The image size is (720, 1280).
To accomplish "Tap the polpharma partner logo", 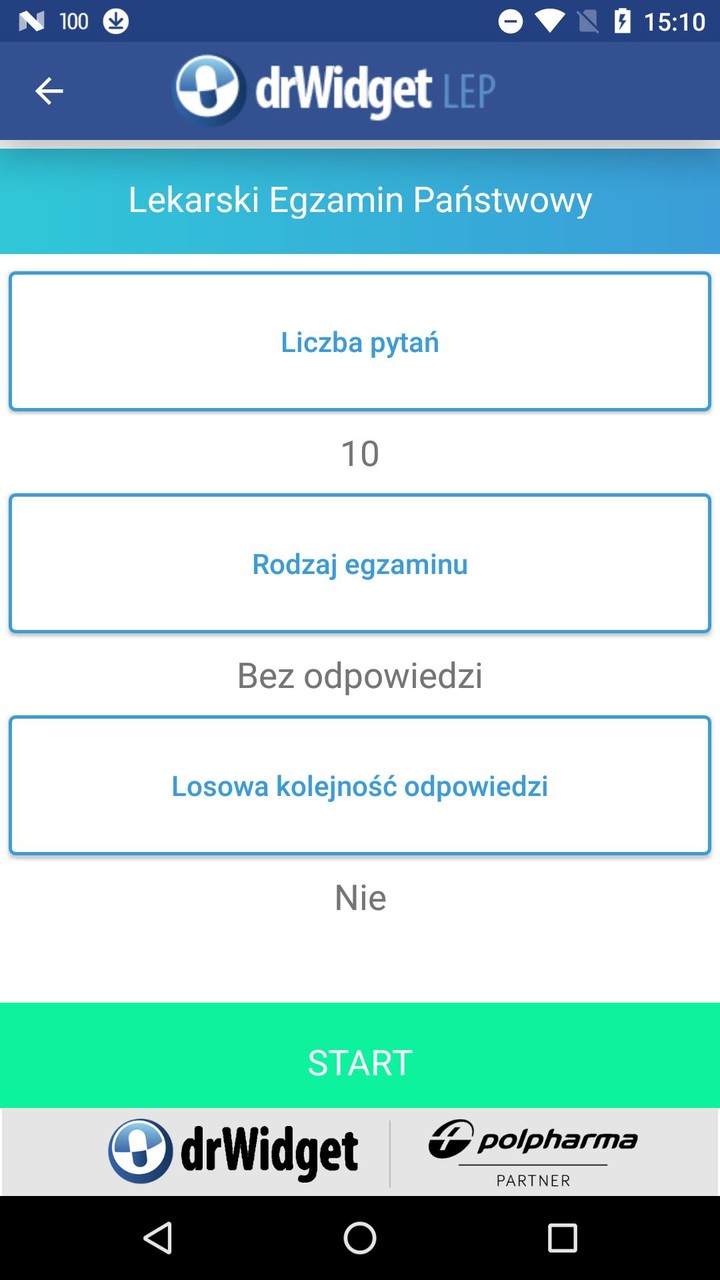I will point(533,1148).
